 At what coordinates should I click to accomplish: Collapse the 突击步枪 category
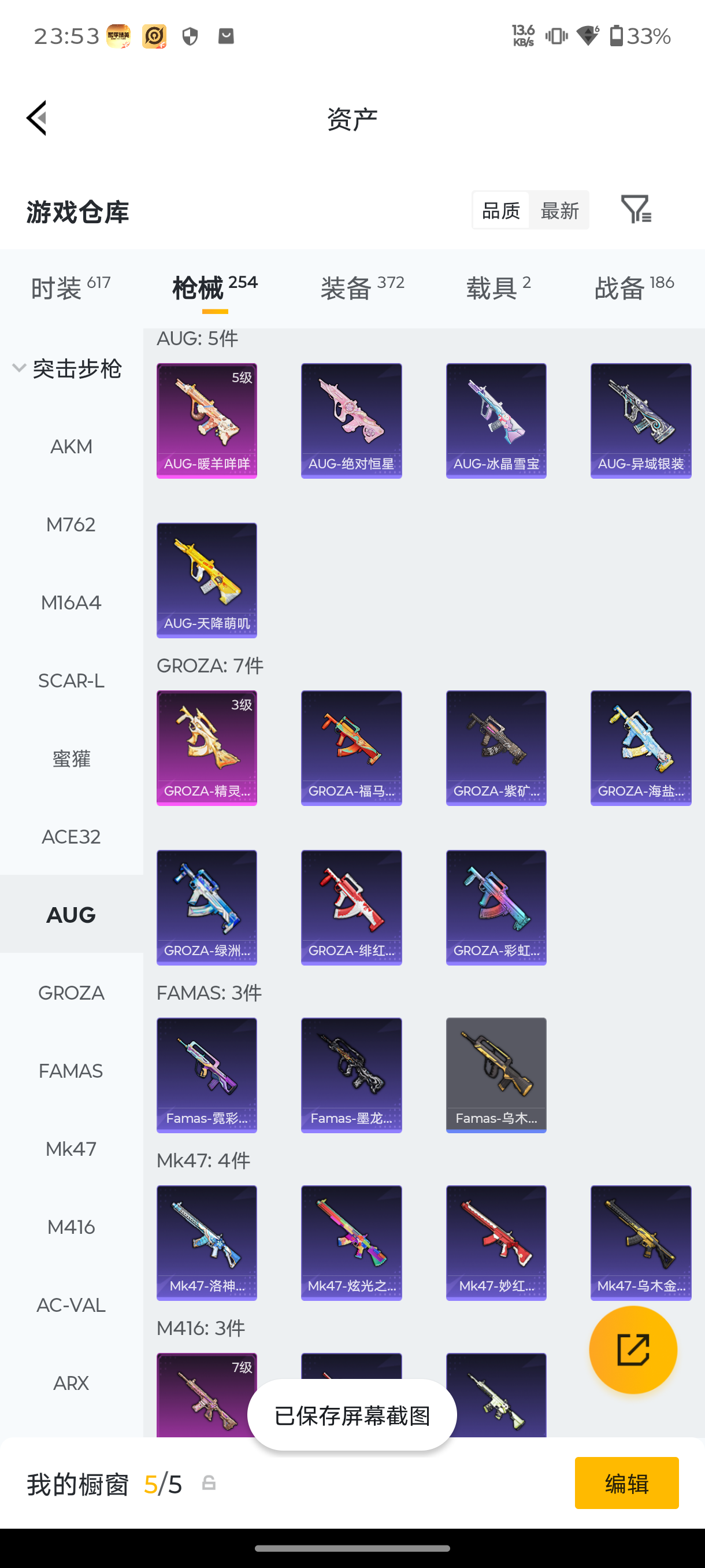tap(68, 369)
